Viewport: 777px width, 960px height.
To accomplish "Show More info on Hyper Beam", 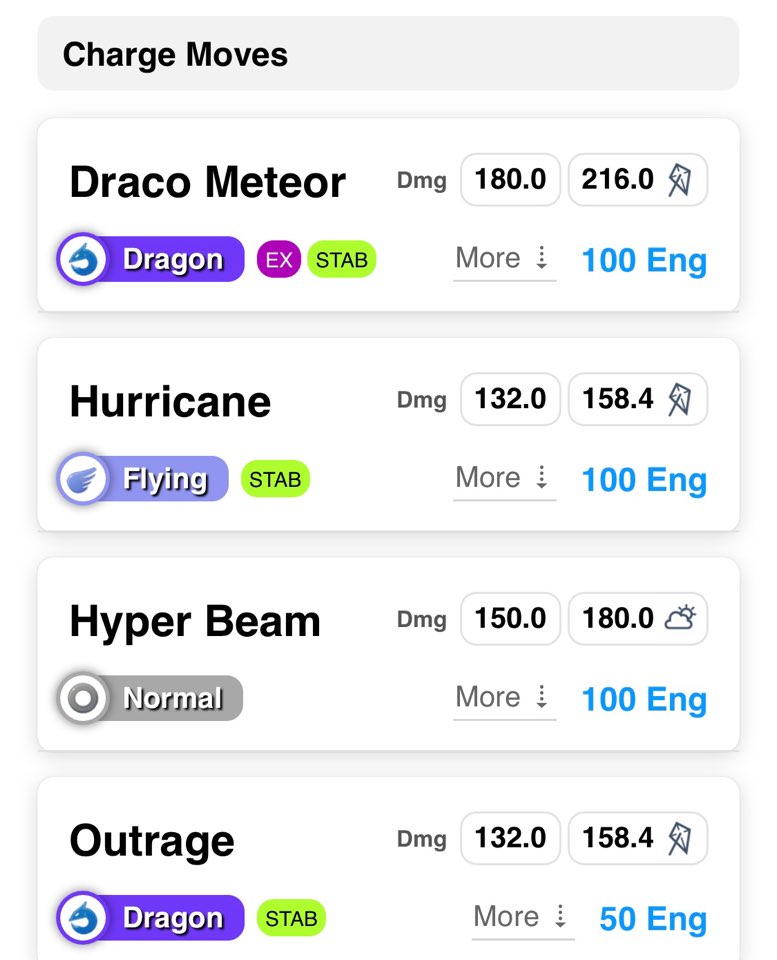I will point(503,698).
